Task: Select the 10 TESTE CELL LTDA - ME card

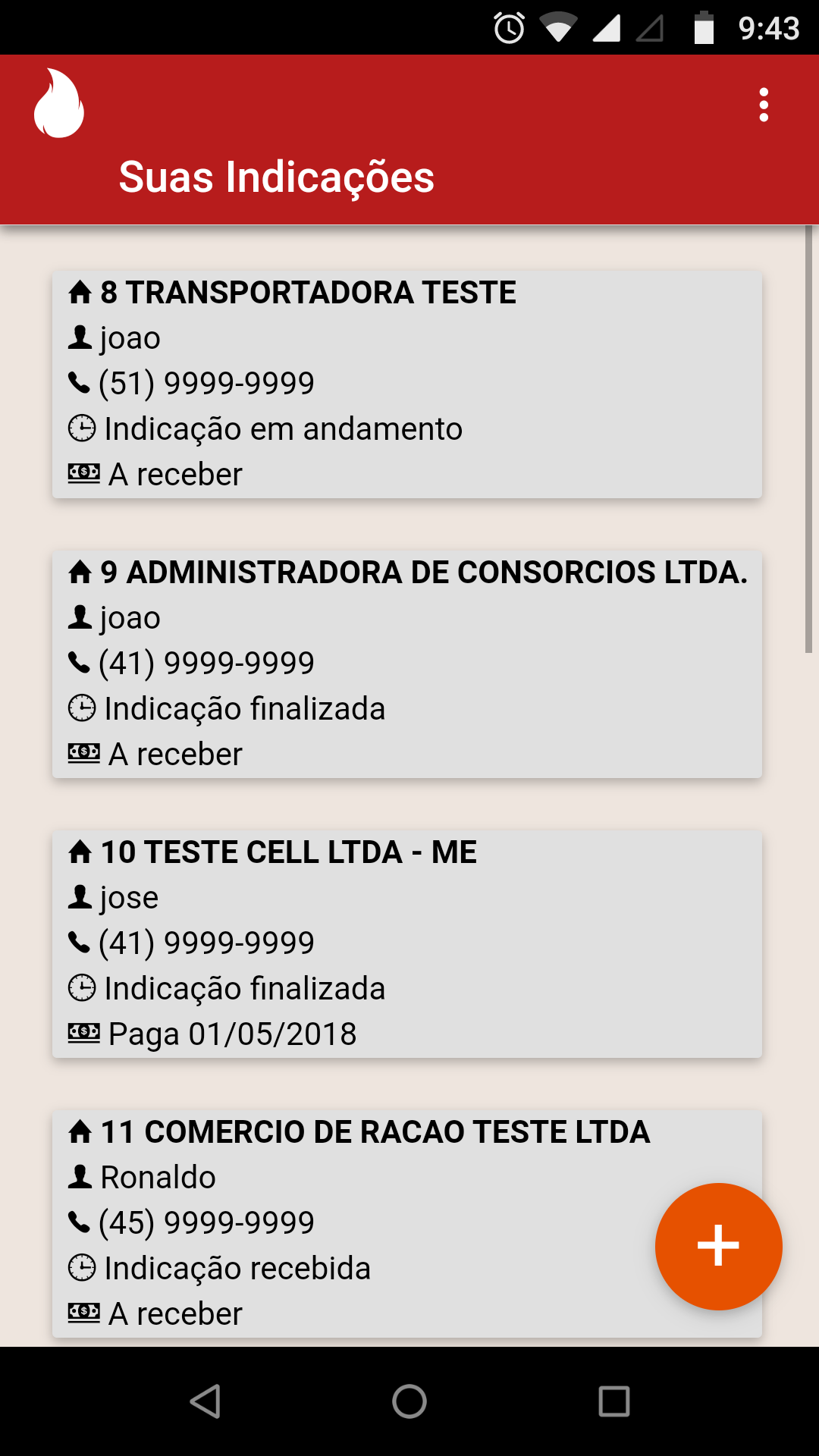Action: 407,944
